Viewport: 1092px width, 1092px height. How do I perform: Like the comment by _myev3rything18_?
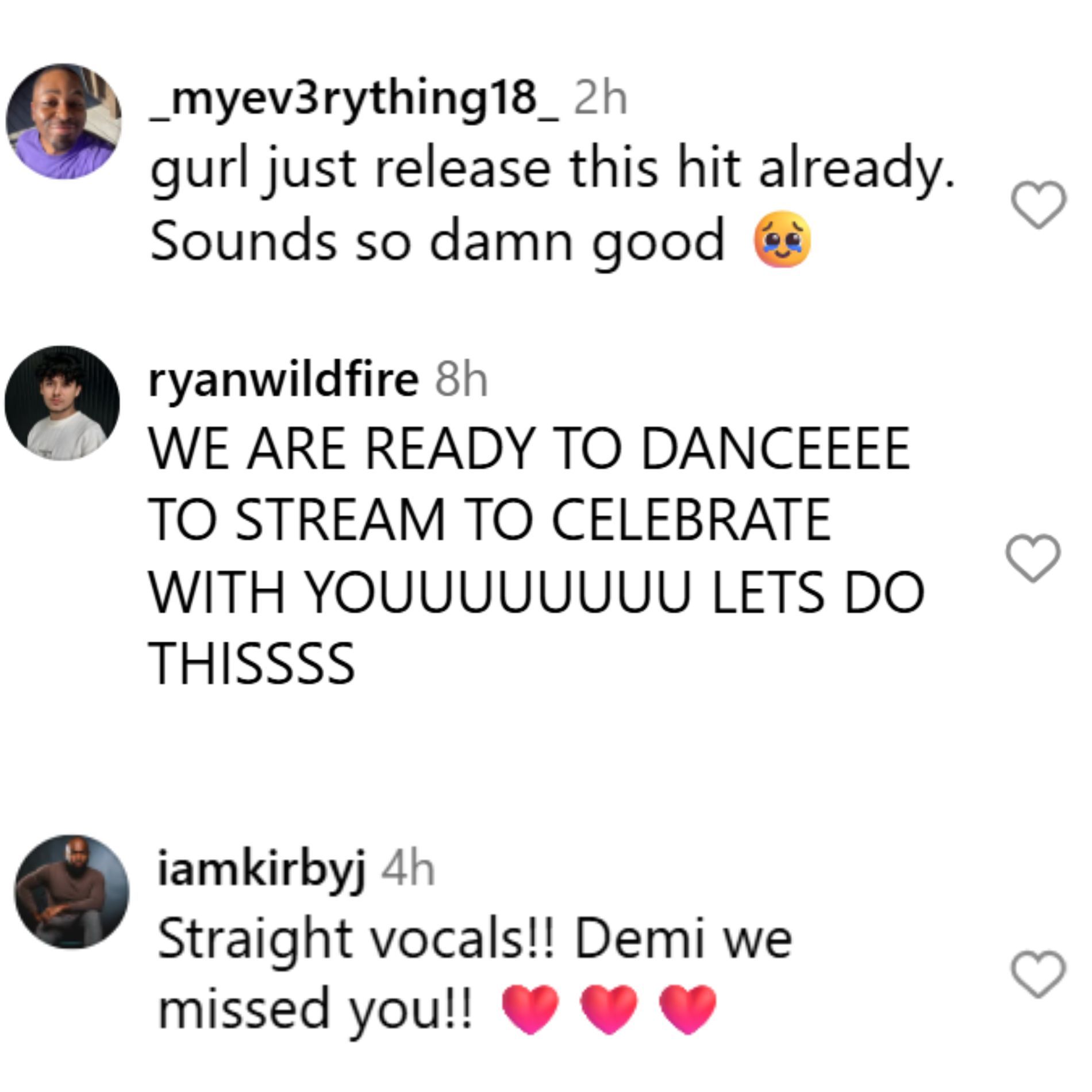[x=1038, y=204]
